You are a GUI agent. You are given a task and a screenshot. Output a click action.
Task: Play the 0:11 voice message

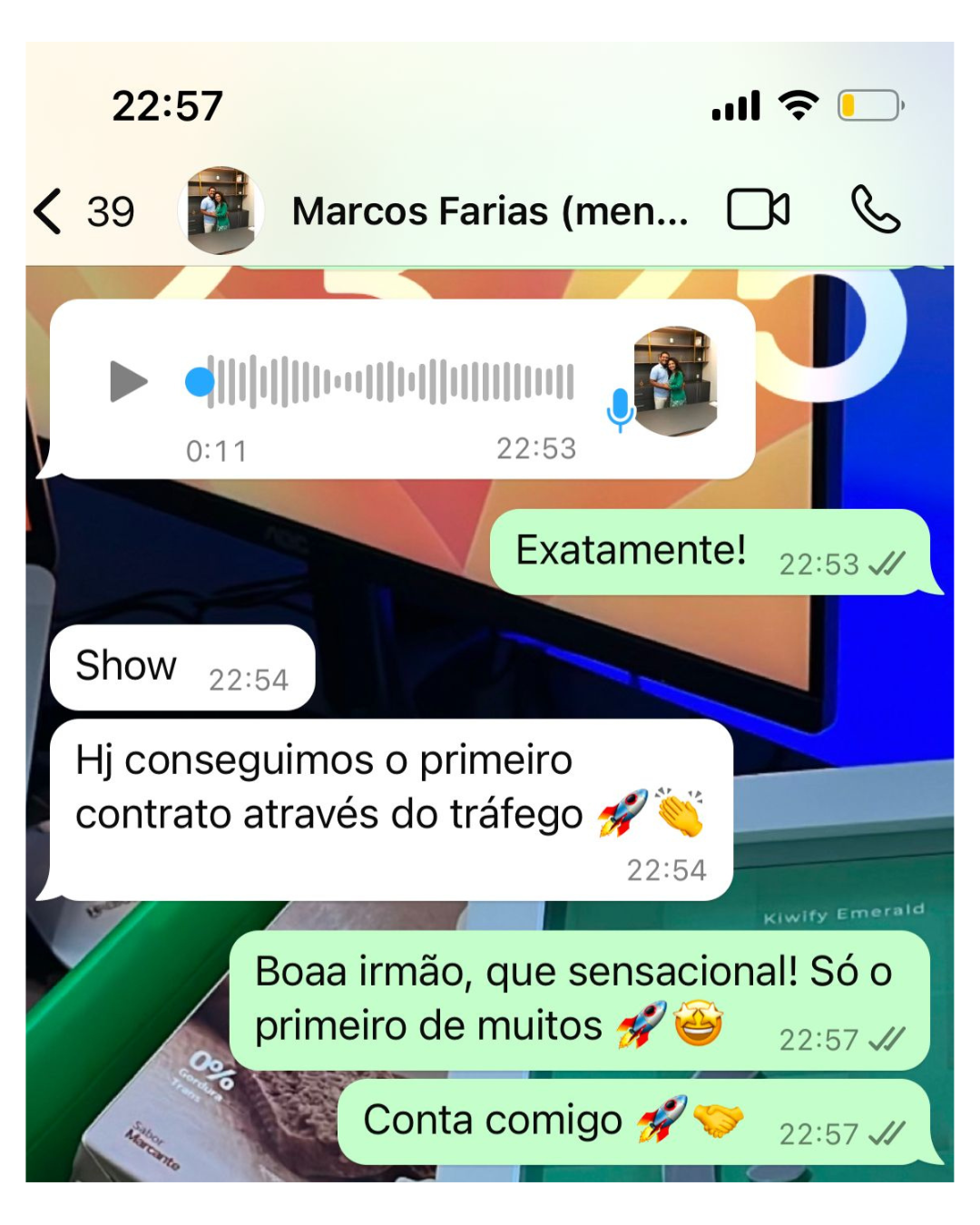pyautogui.click(x=128, y=381)
